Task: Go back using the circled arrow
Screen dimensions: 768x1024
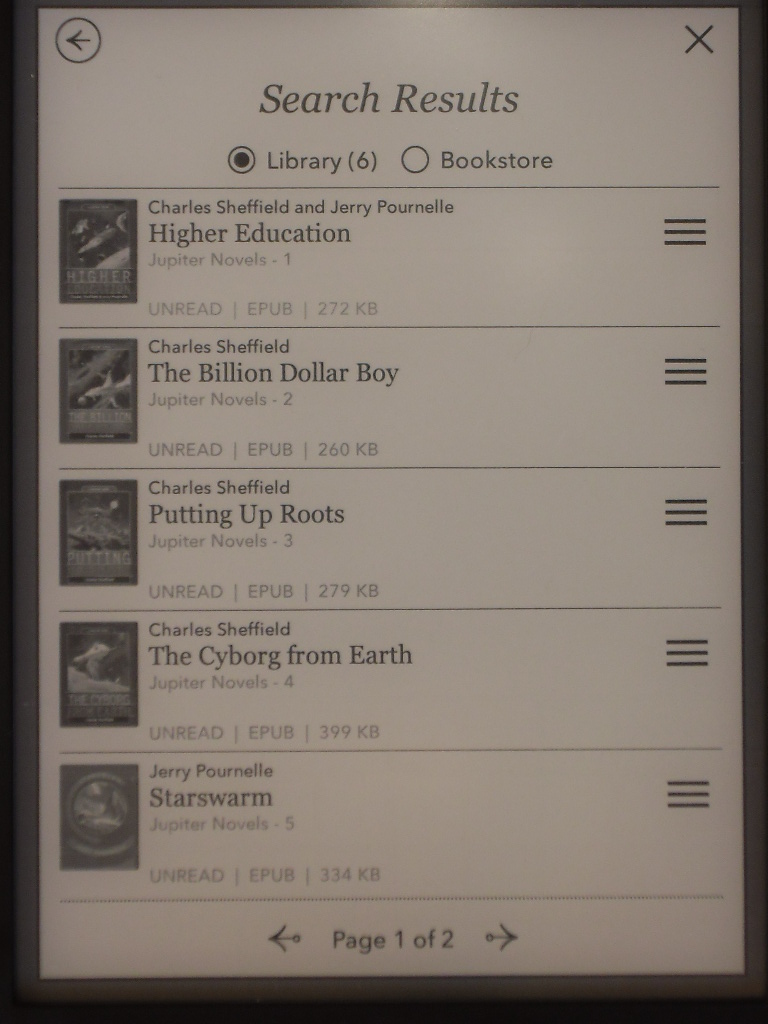Action: coord(78,41)
